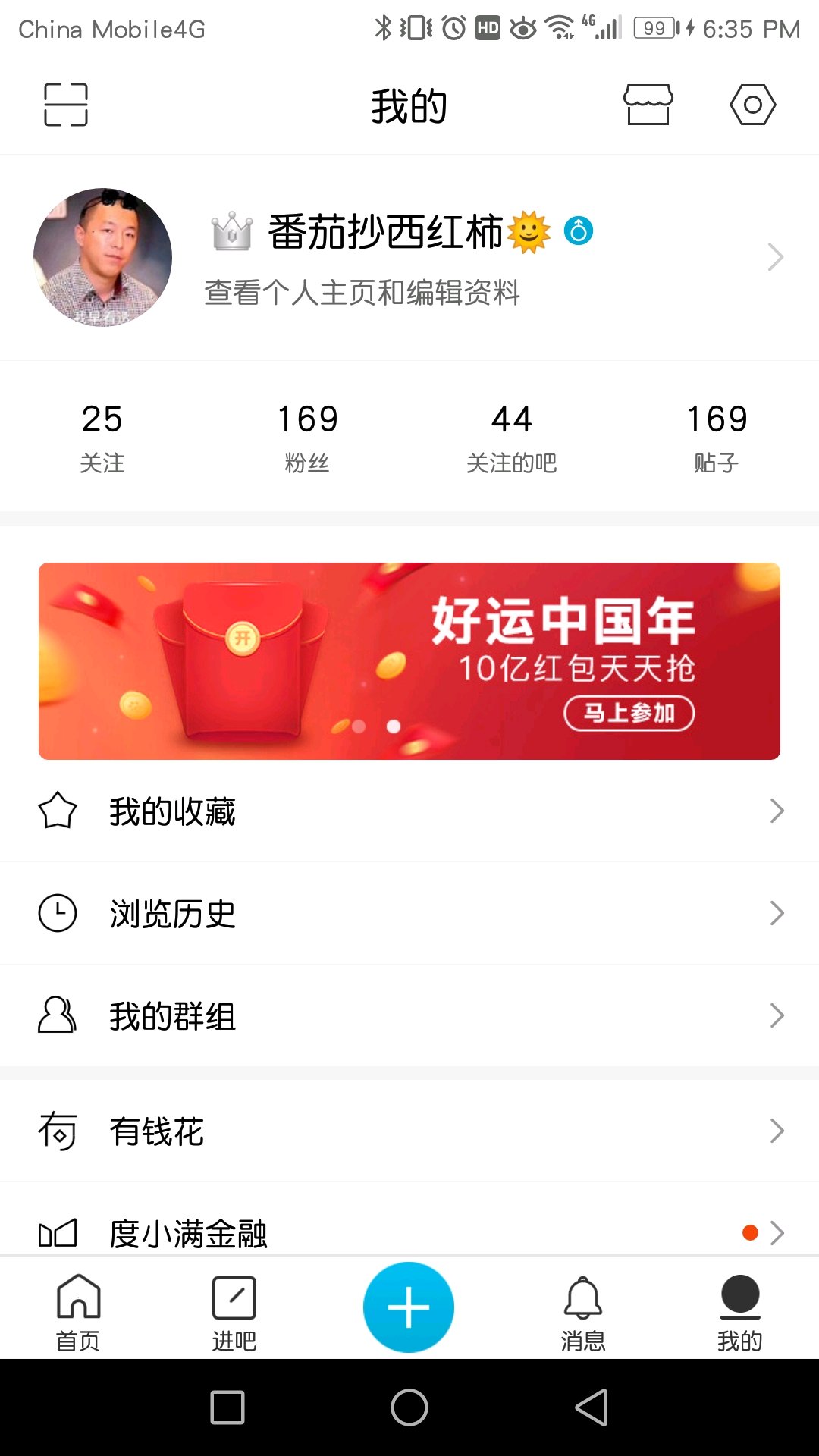
Task: Open 关注的吧 followed forums
Action: 512,438
